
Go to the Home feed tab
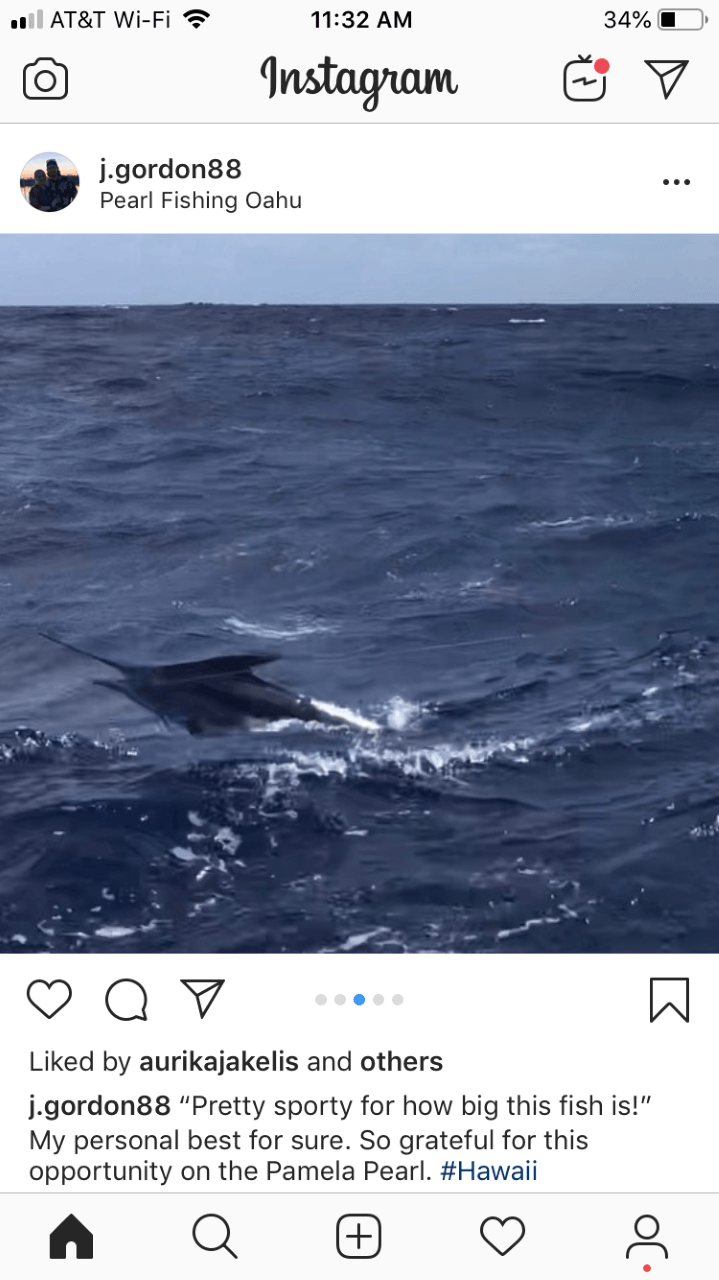click(x=71, y=1238)
